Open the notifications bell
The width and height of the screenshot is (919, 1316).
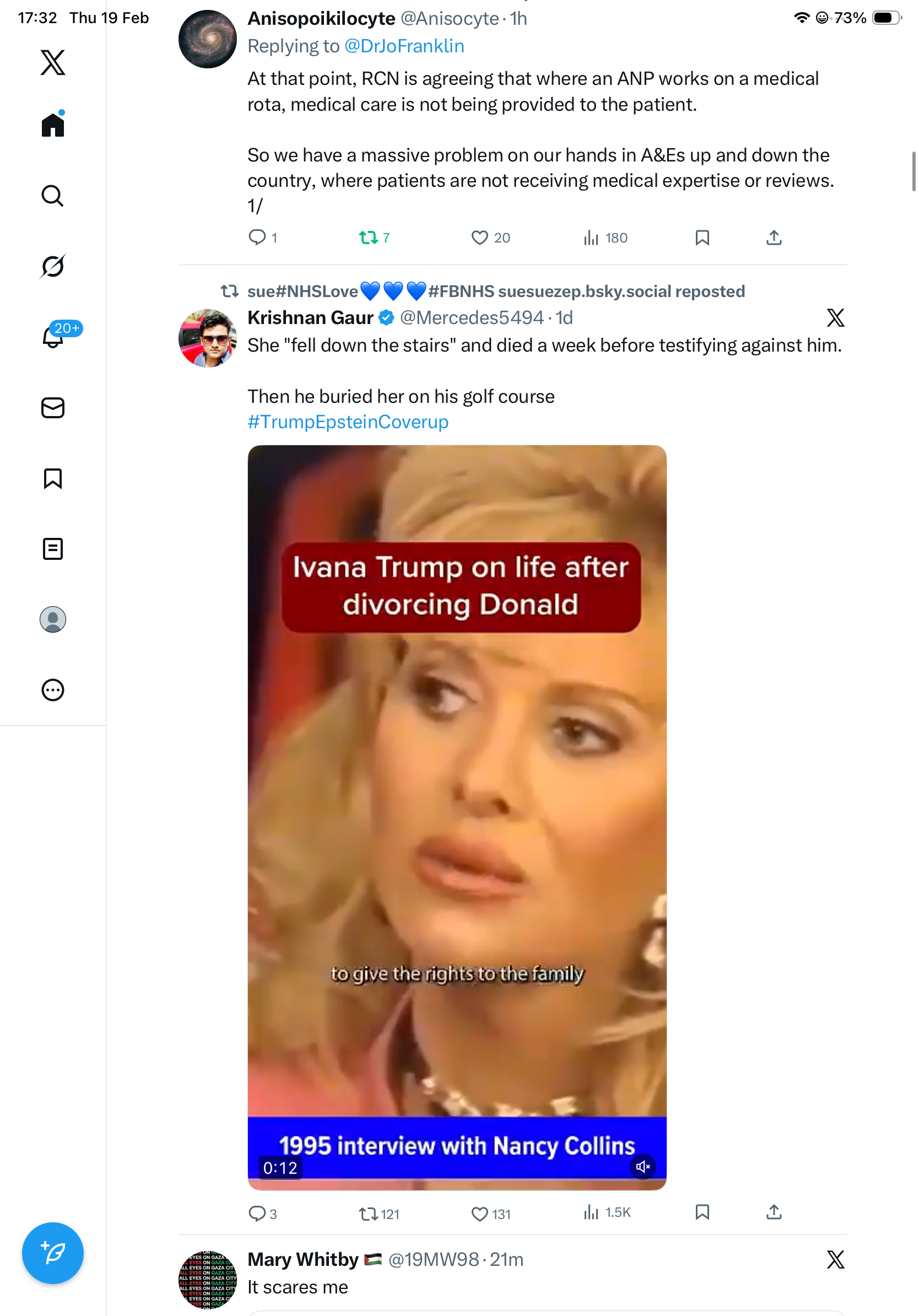(53, 337)
